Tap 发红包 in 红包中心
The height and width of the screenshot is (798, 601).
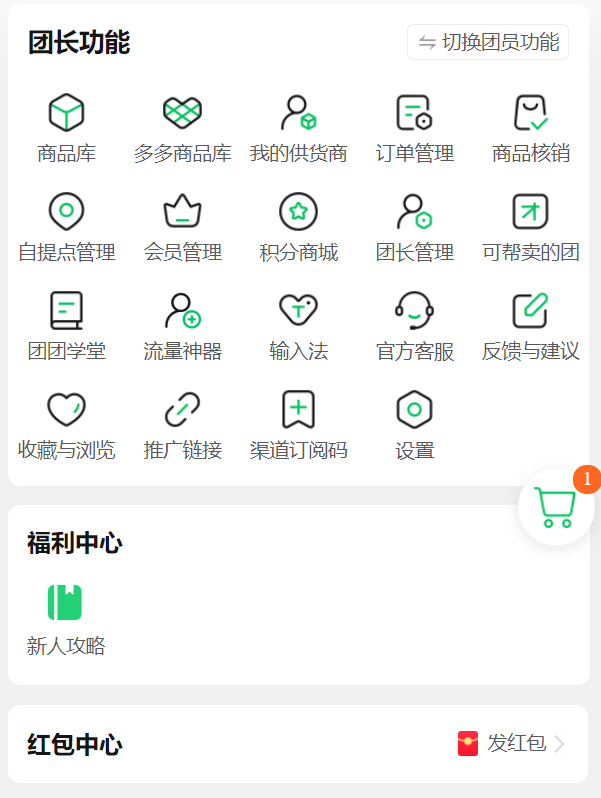click(x=511, y=743)
